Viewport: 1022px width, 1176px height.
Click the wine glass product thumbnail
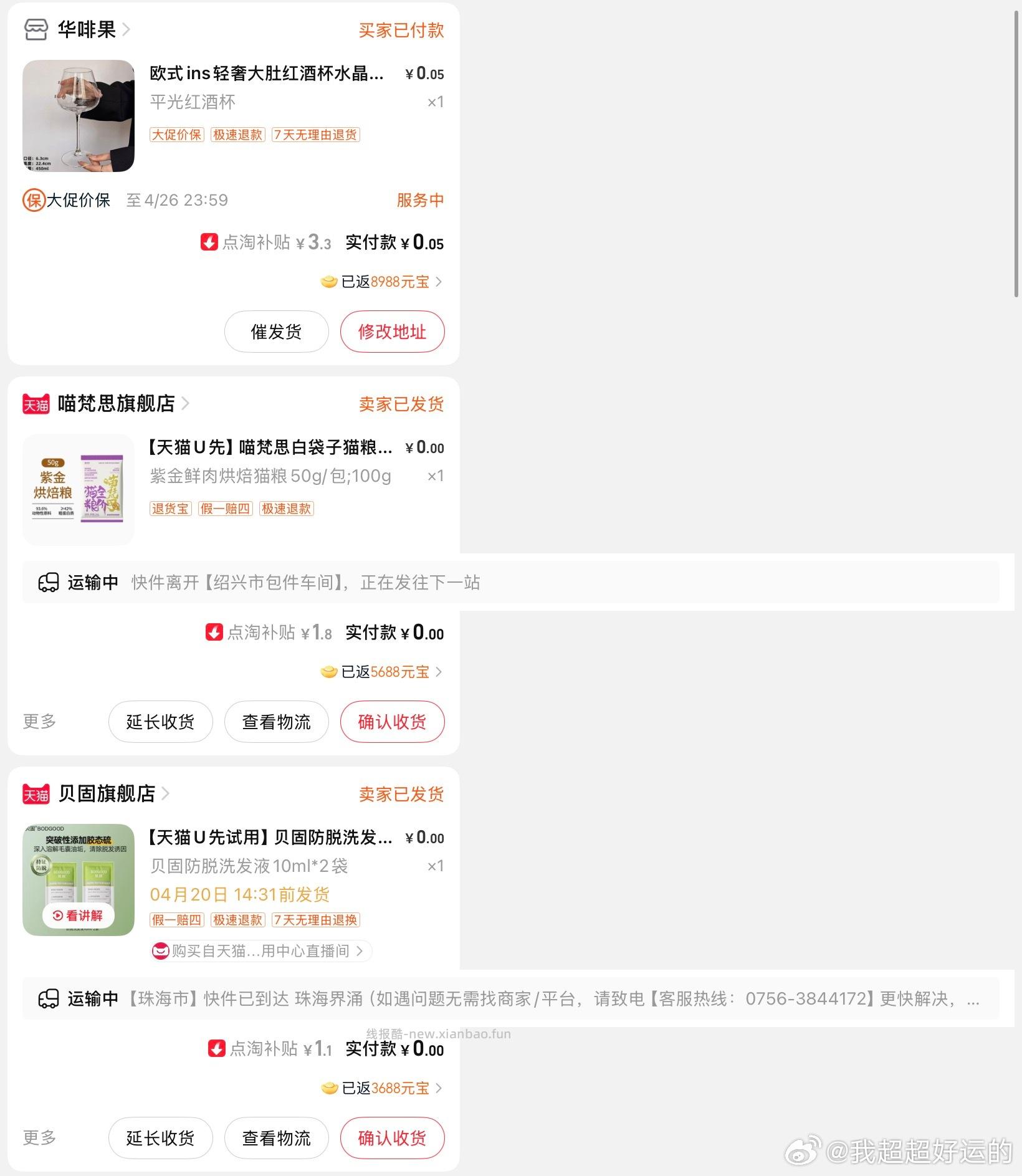click(x=78, y=116)
